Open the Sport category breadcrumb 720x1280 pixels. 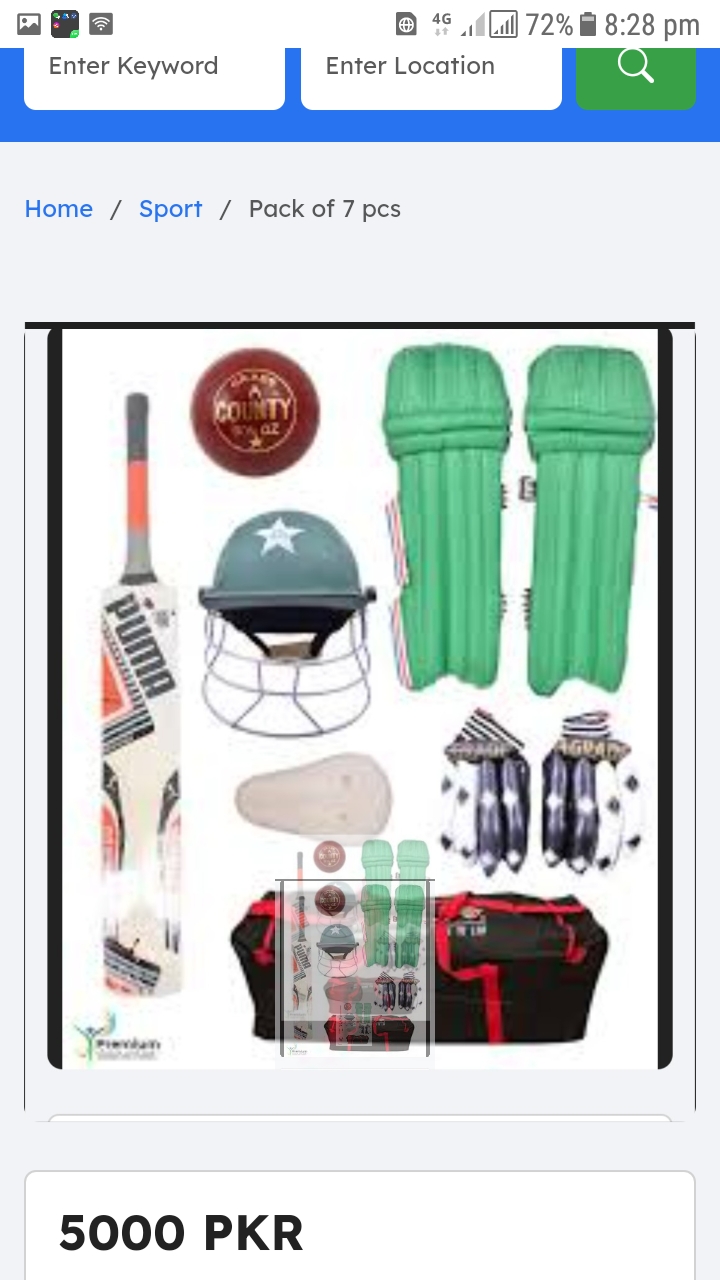coord(170,209)
